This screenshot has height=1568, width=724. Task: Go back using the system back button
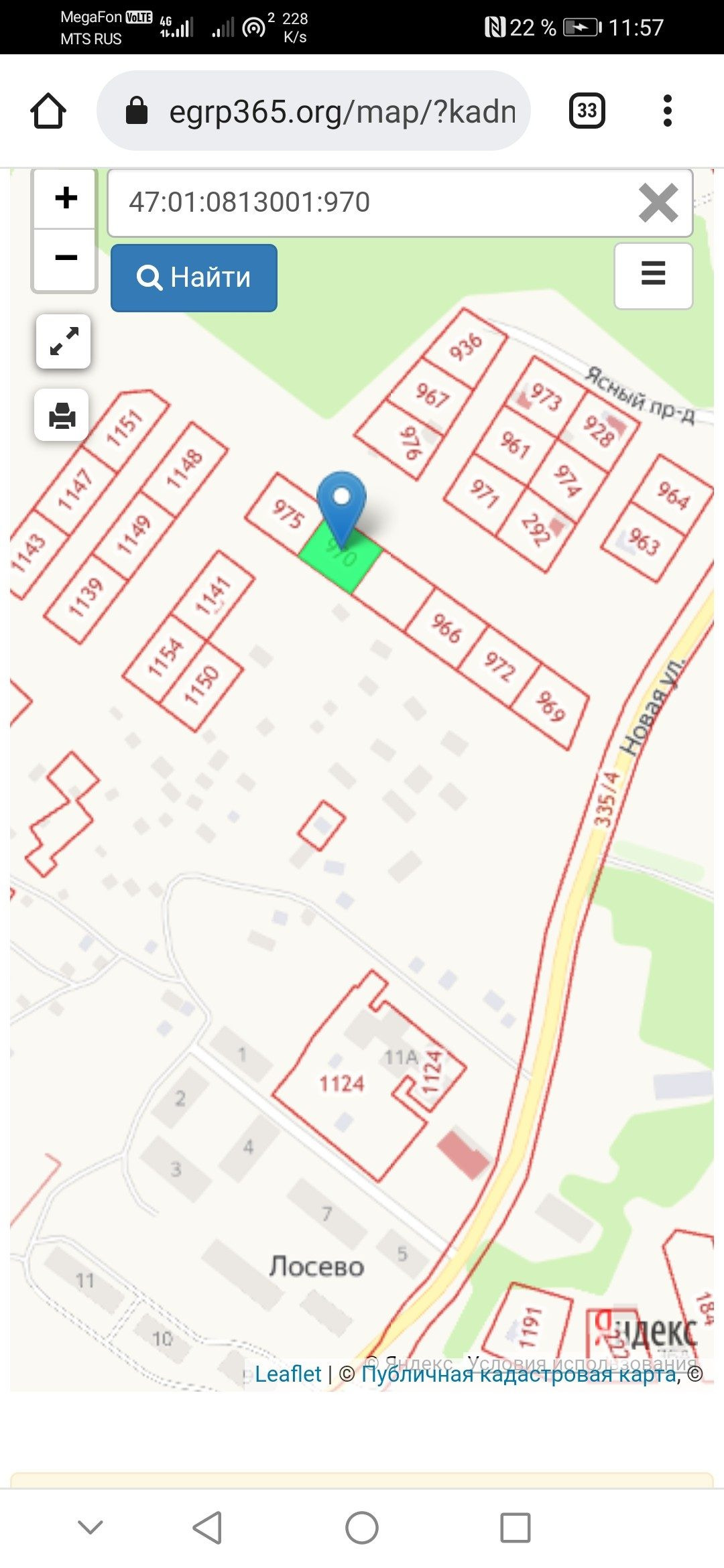coord(207,1528)
